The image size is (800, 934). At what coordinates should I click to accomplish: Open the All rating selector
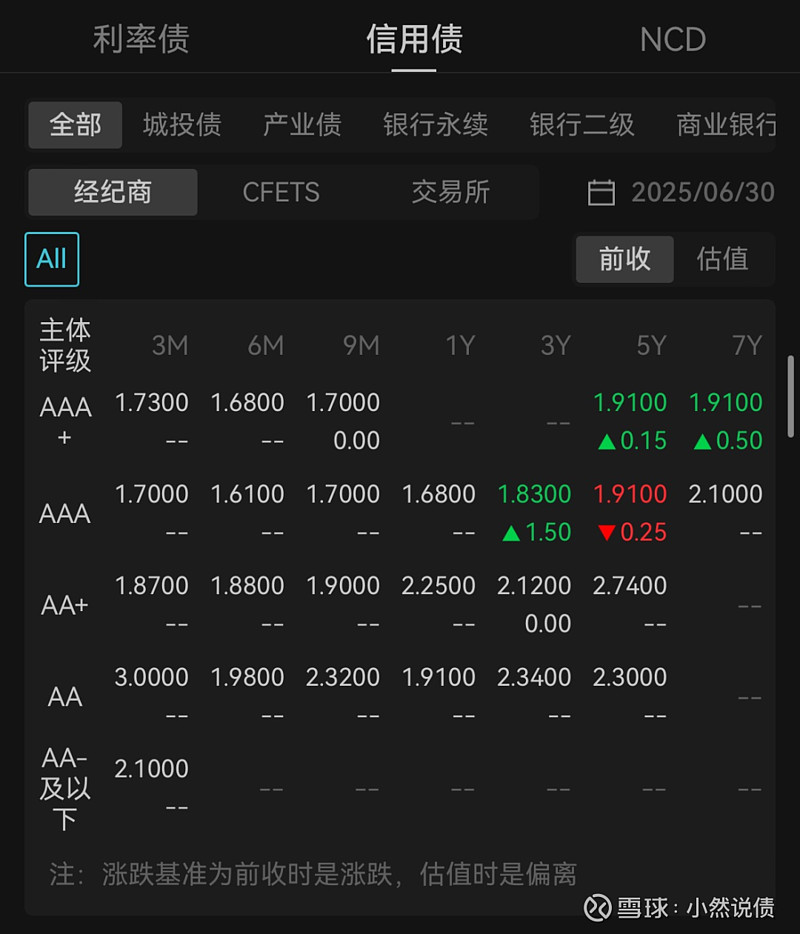51,258
